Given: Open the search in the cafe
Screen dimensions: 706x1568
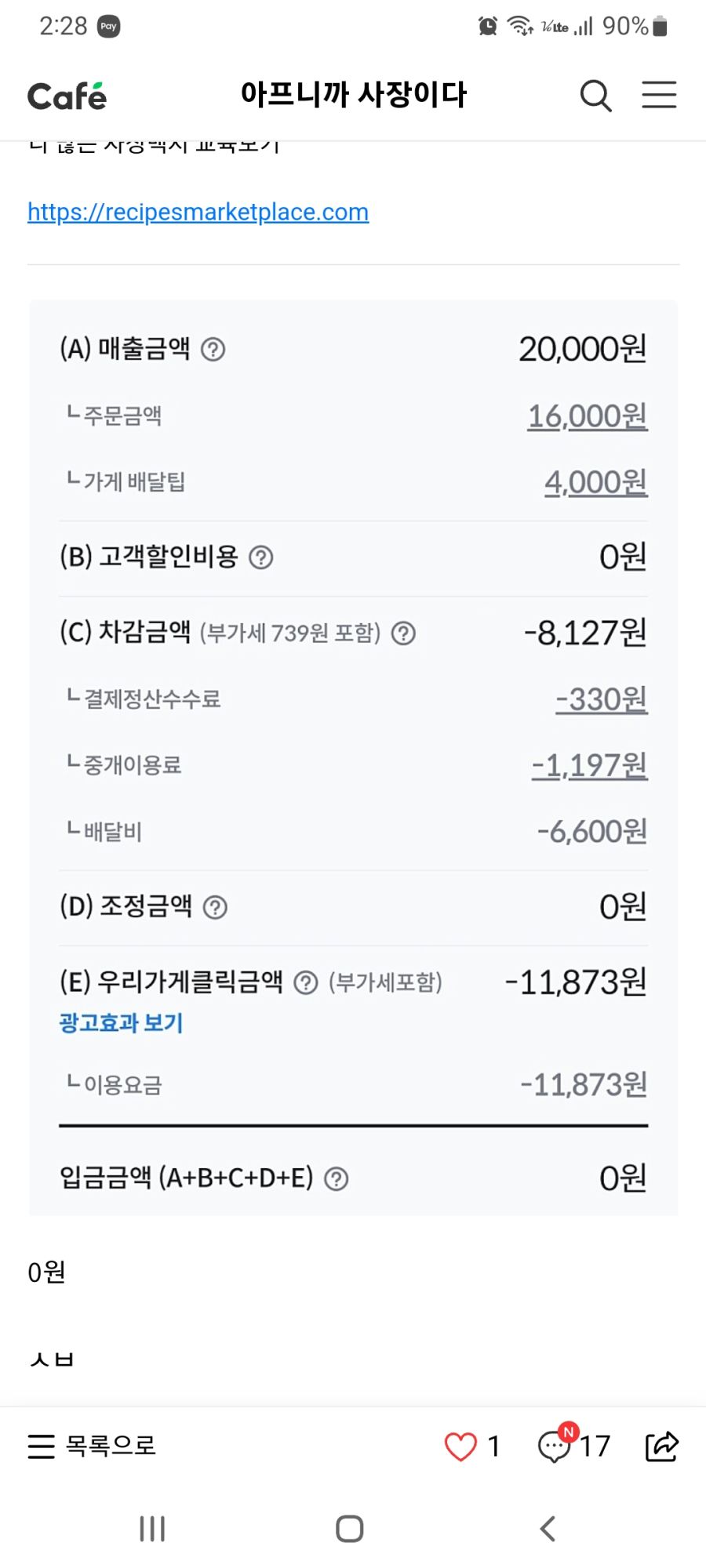Looking at the screenshot, I should pyautogui.click(x=595, y=94).
